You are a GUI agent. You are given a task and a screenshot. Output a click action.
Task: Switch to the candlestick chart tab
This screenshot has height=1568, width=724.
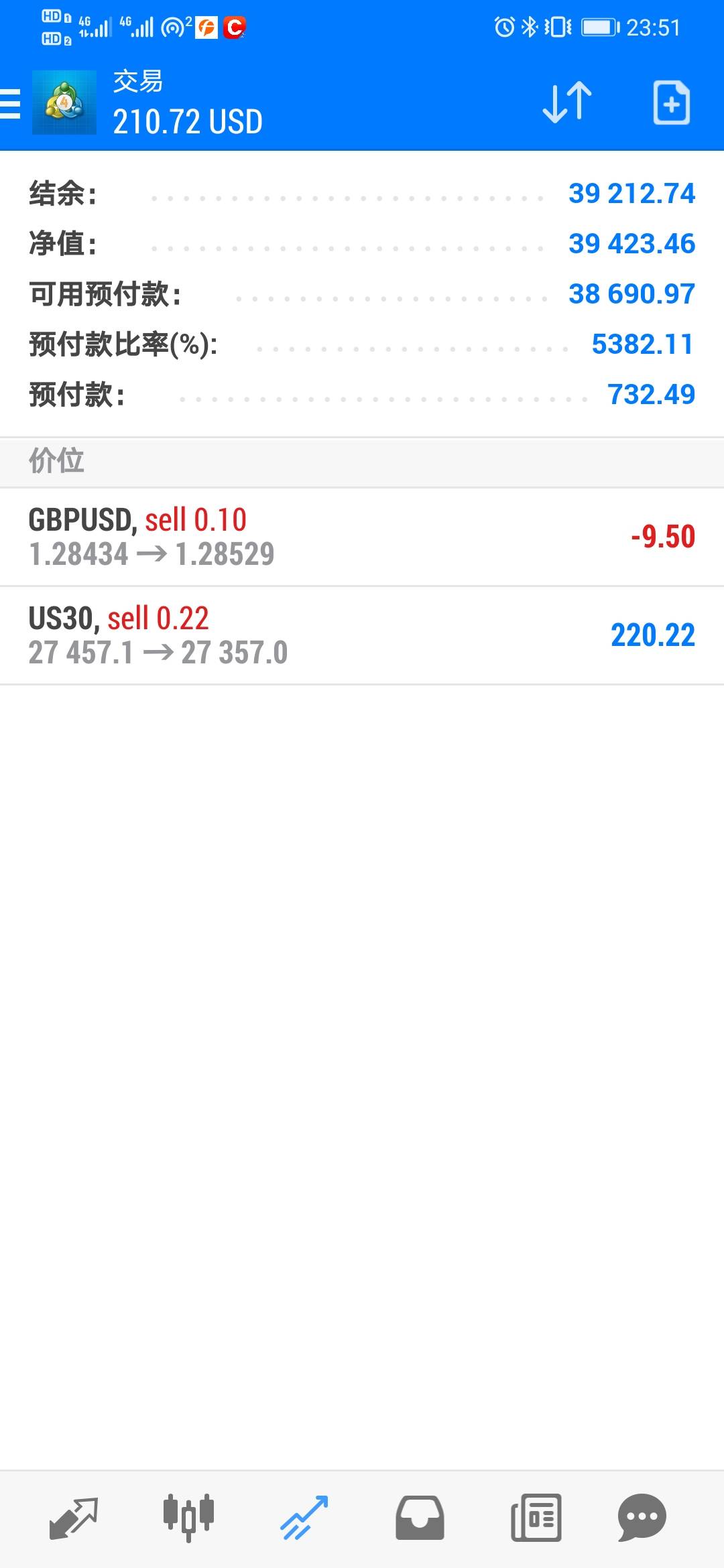[188, 1518]
